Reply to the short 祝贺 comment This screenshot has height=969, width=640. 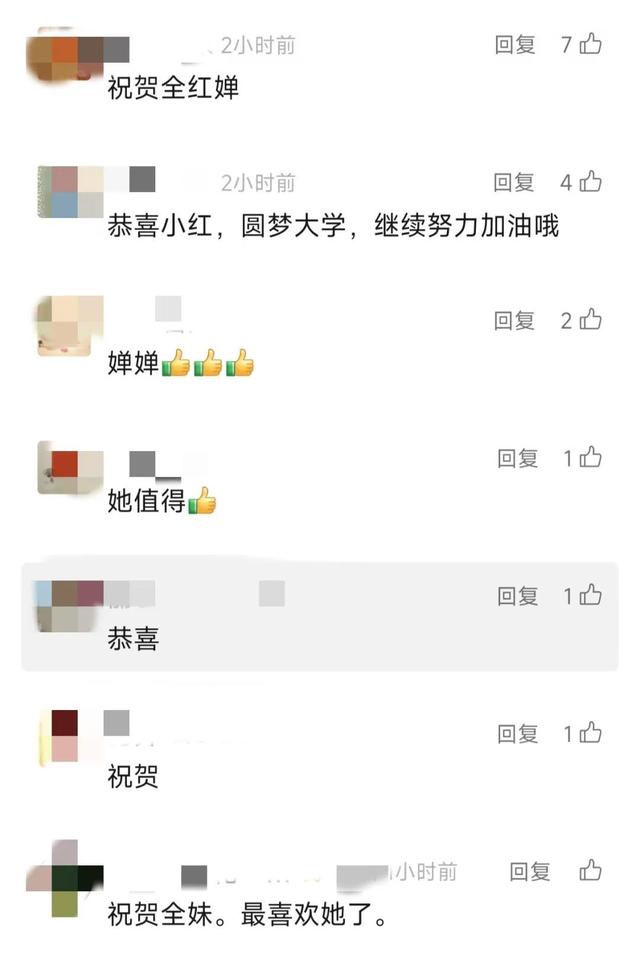[518, 735]
